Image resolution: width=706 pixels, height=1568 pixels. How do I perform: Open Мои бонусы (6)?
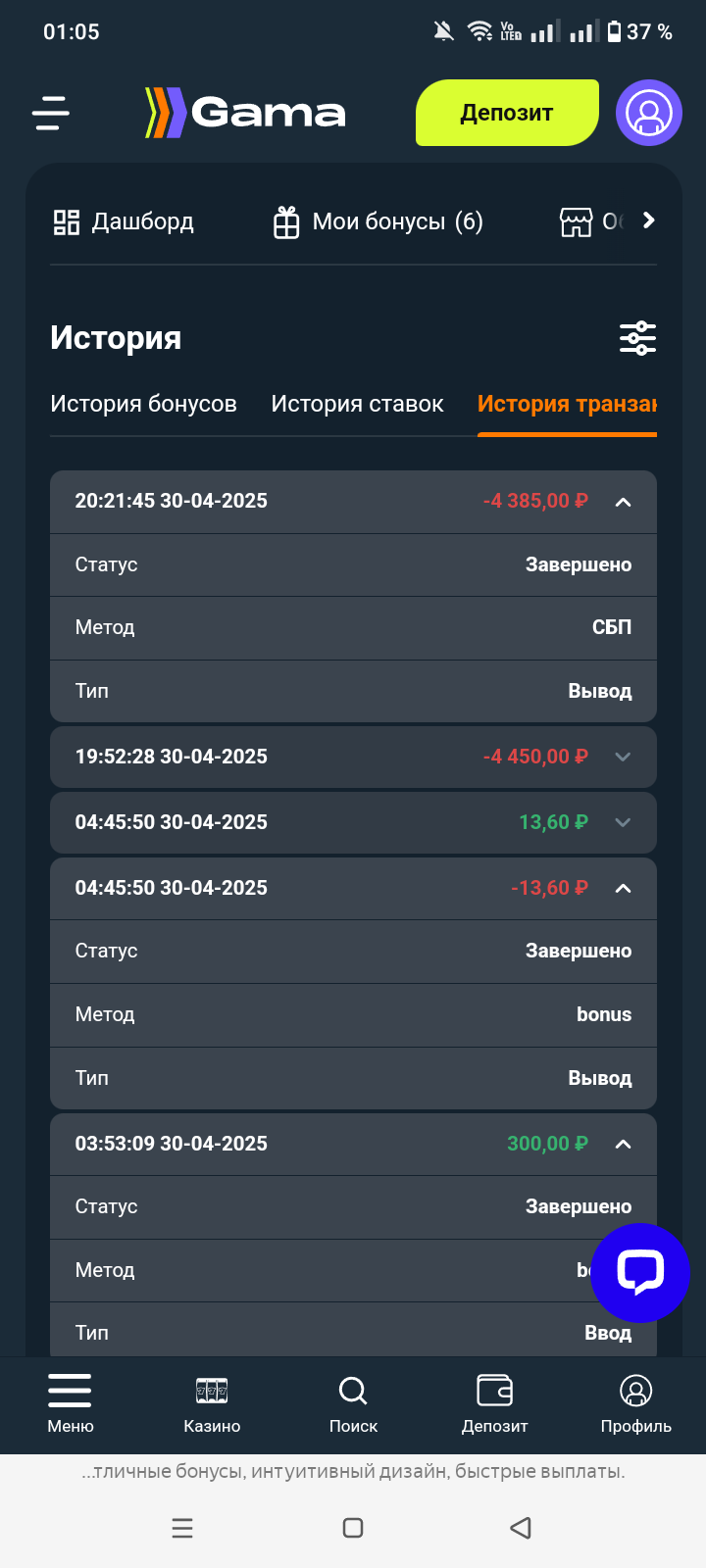tap(378, 222)
